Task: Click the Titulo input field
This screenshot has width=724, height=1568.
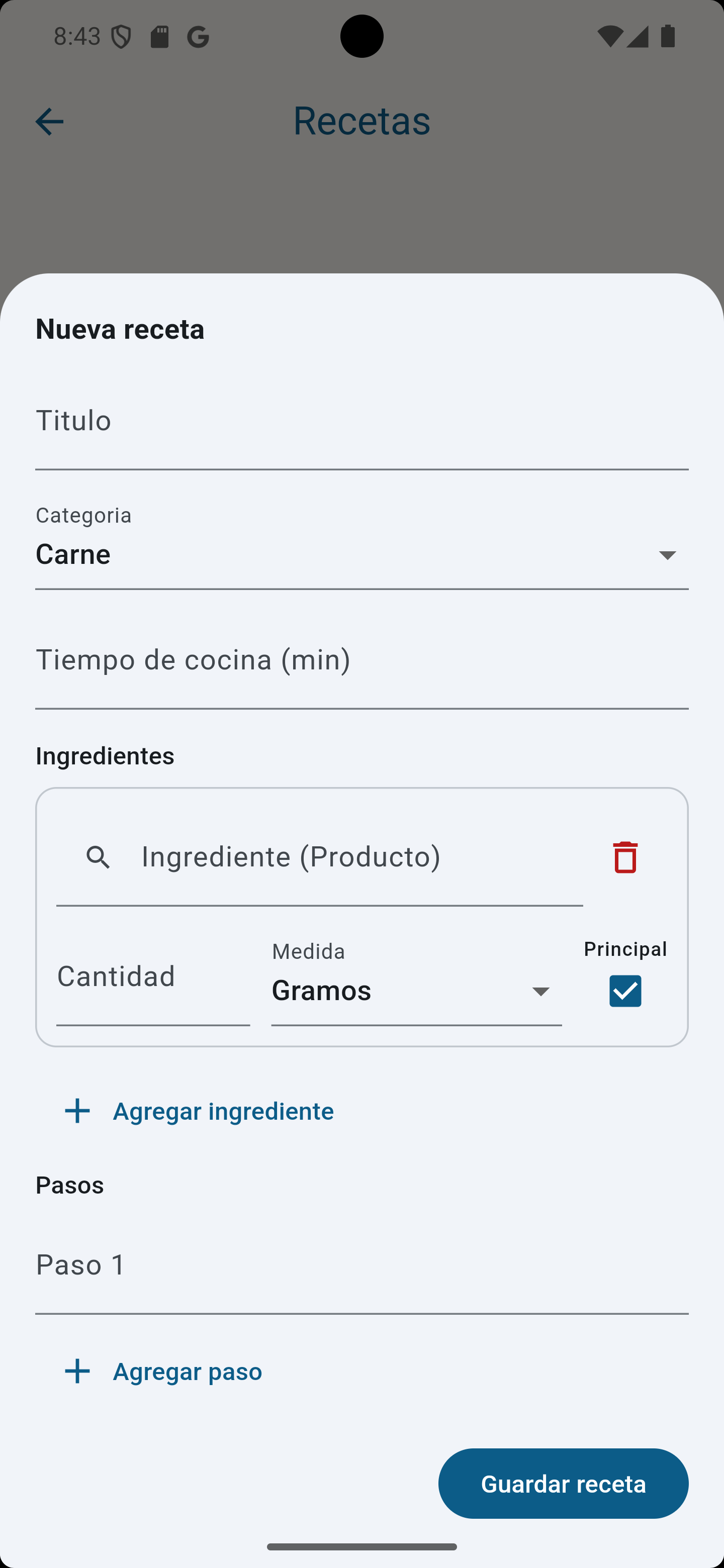Action: tap(361, 420)
